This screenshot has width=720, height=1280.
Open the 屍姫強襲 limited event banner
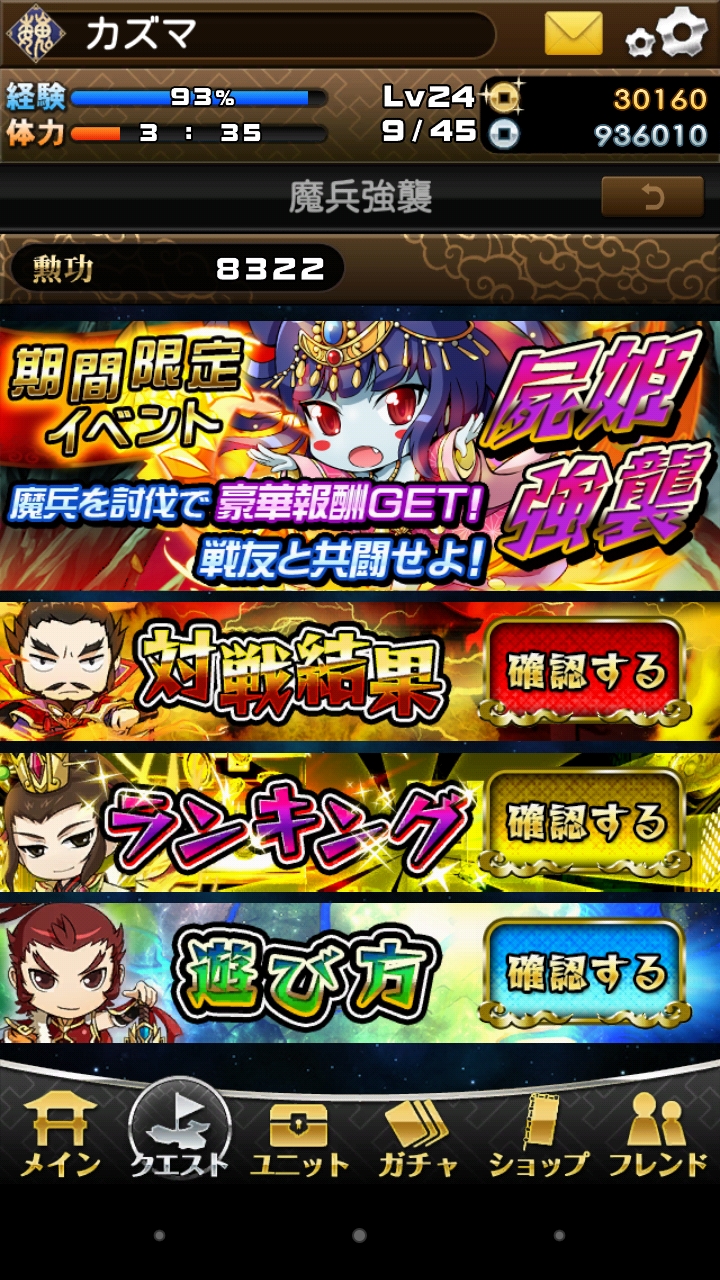(360, 455)
